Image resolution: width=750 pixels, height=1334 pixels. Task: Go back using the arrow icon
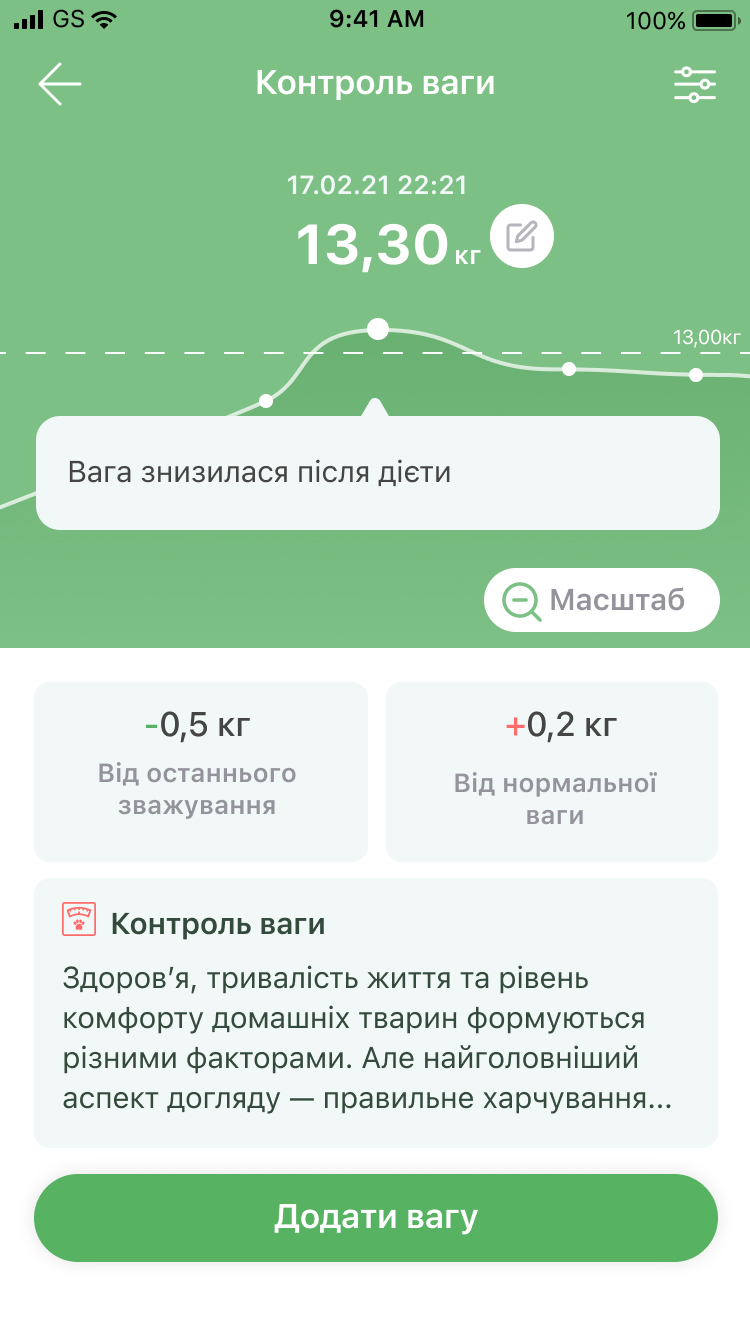60,84
